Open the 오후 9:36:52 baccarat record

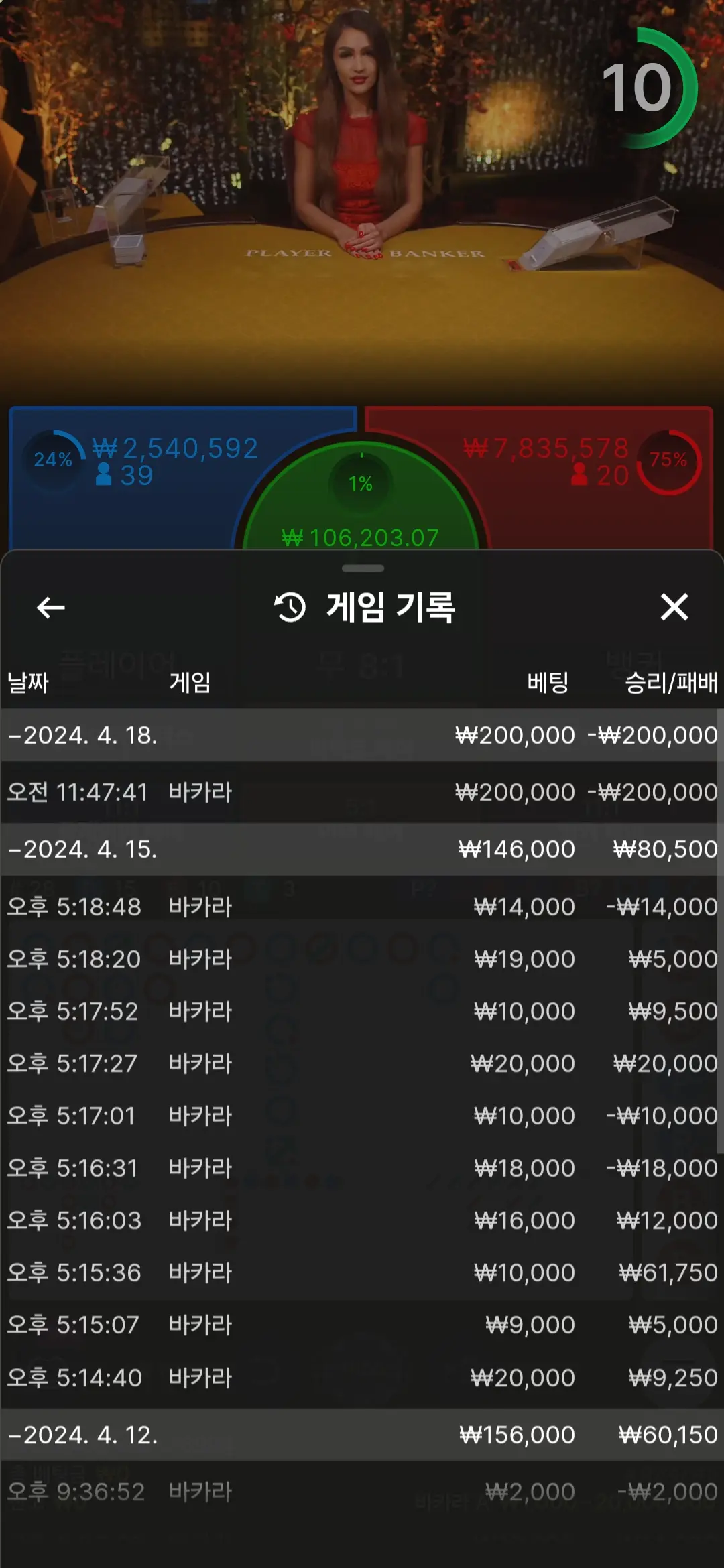click(362, 1492)
